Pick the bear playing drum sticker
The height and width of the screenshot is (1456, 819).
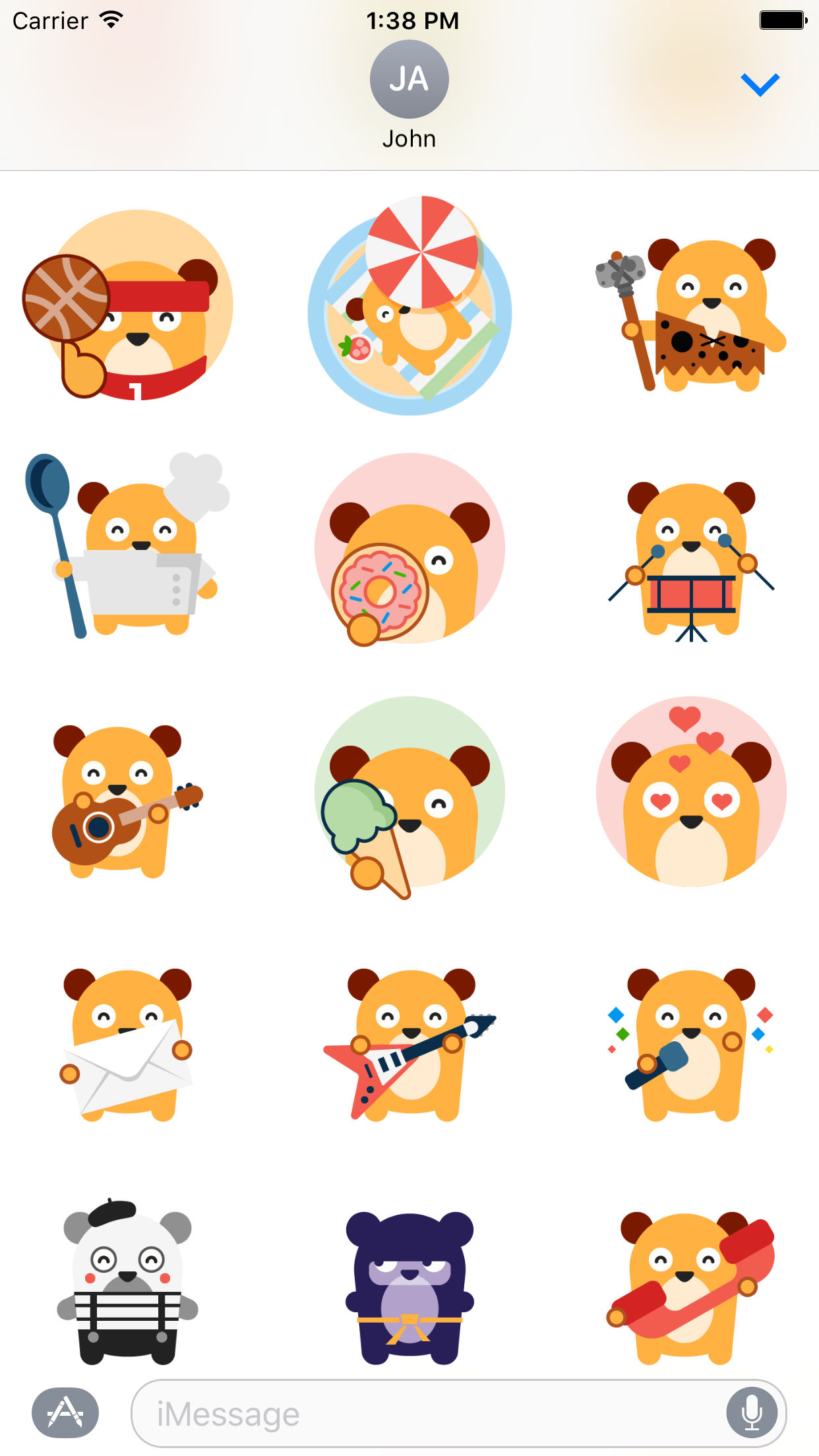click(690, 561)
